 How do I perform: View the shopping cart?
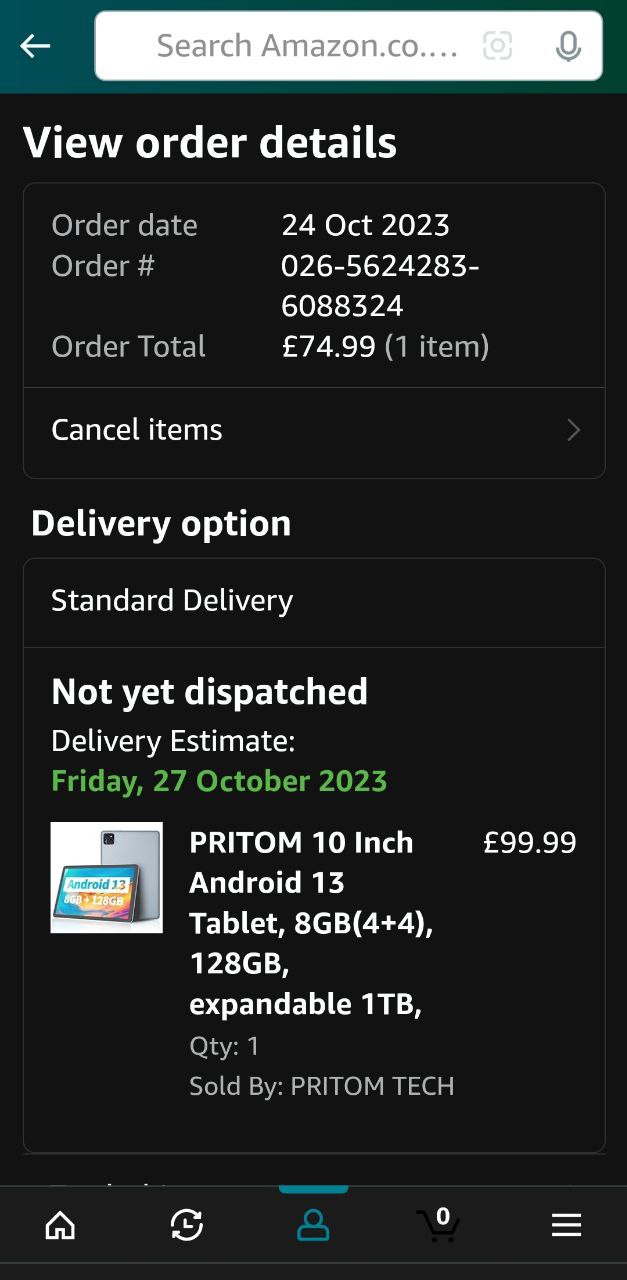click(439, 1225)
